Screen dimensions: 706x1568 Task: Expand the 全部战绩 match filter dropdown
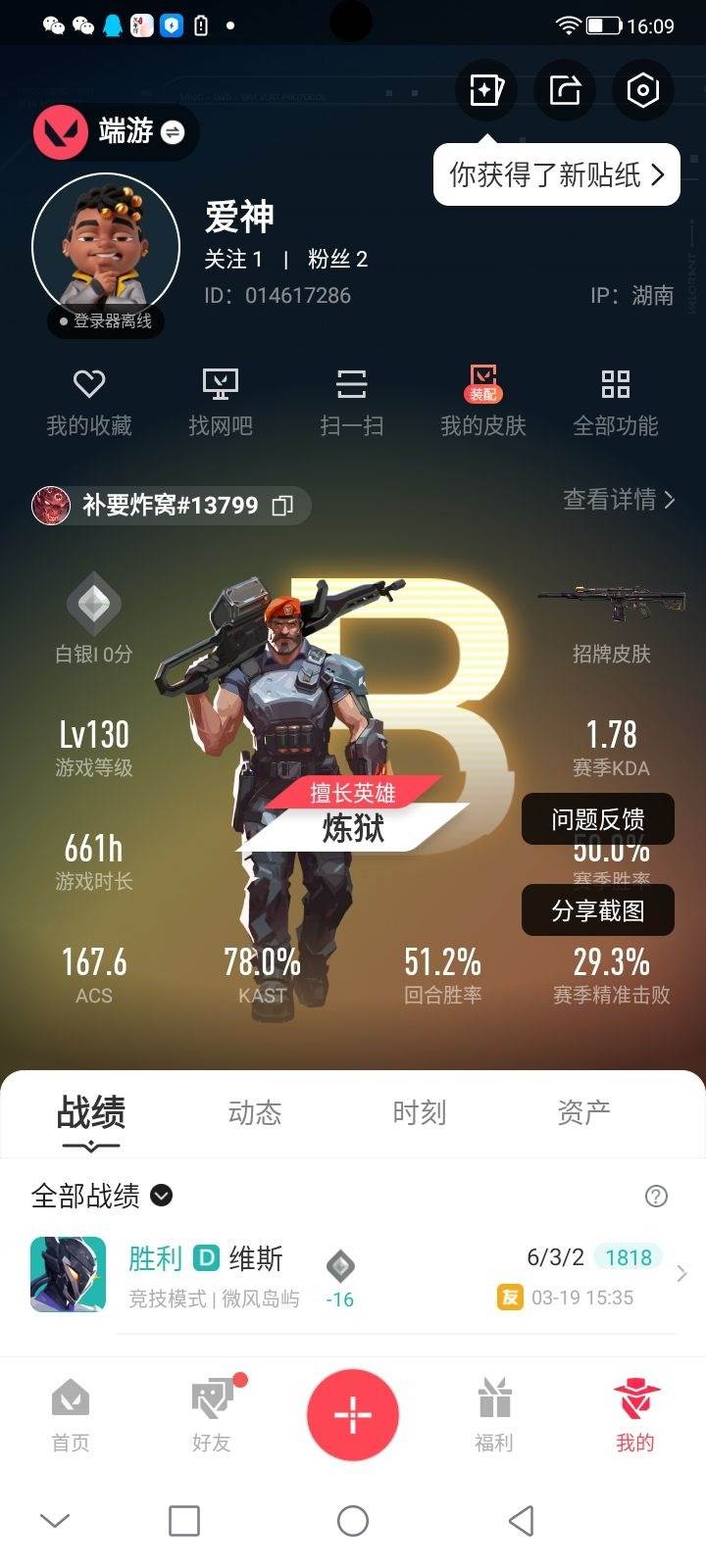pos(162,1196)
